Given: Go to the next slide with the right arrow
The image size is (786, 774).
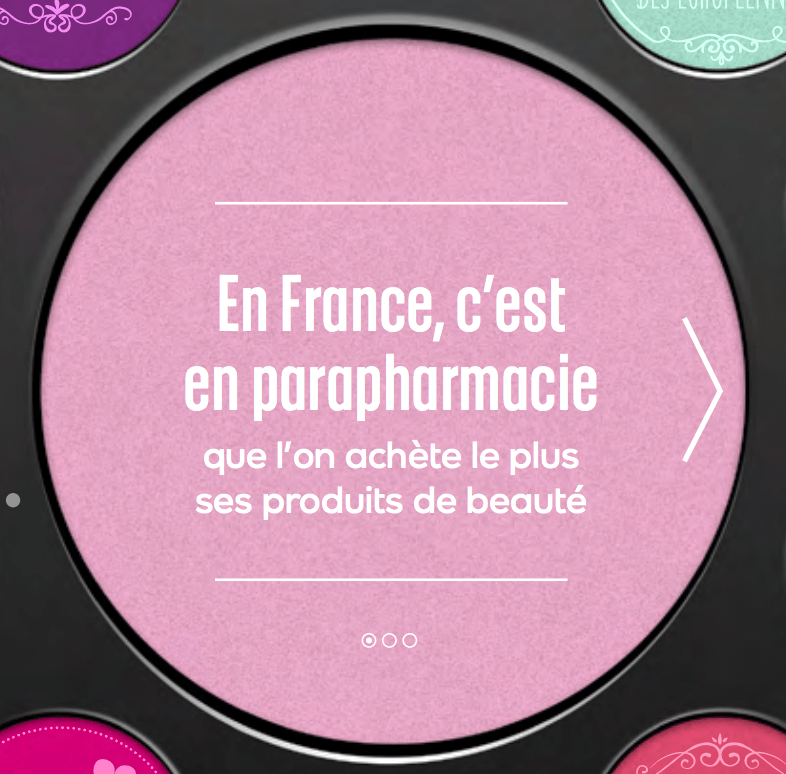Looking at the screenshot, I should [703, 390].
